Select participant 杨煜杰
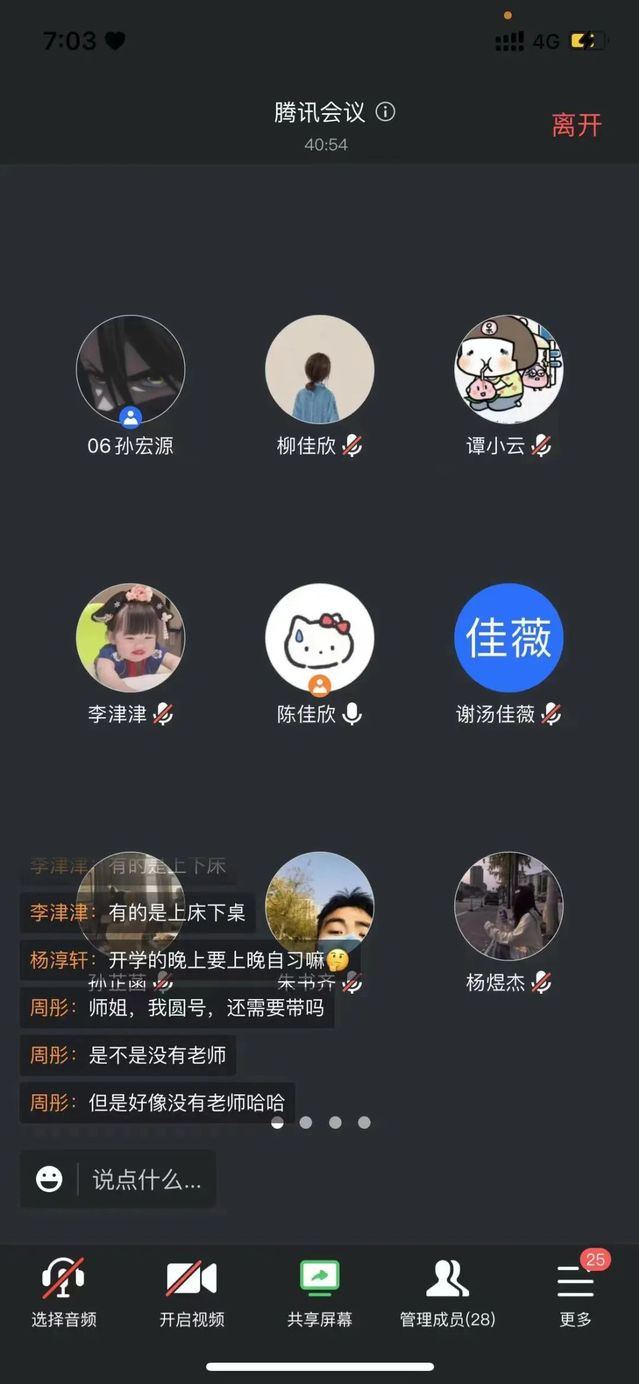 click(509, 906)
